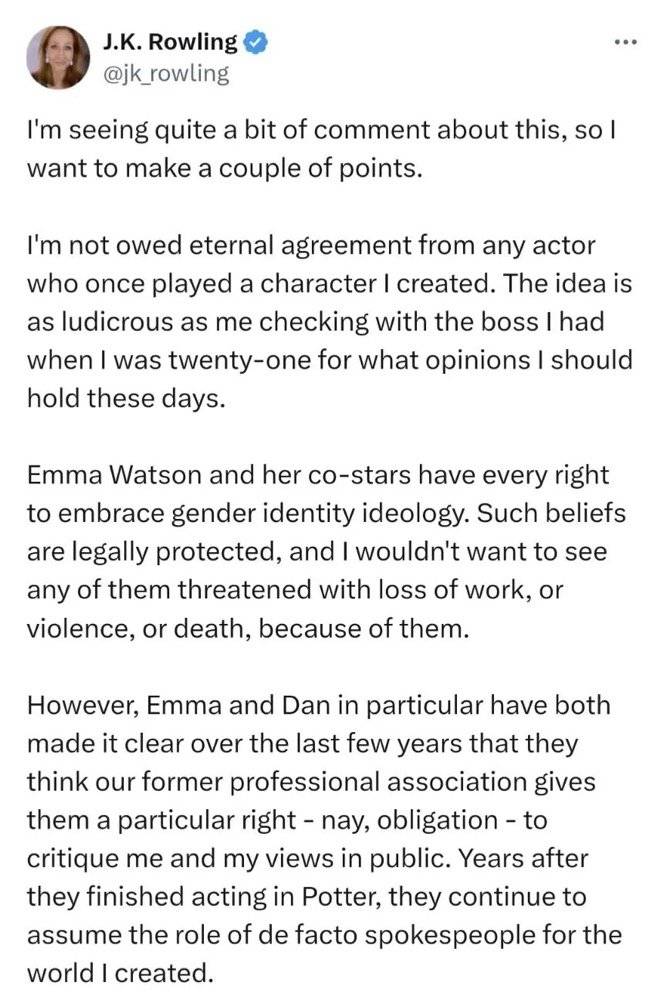Open the tweet's overflow menu
Image resolution: width=667 pixels, height=1000 pixels.
(x=625, y=44)
